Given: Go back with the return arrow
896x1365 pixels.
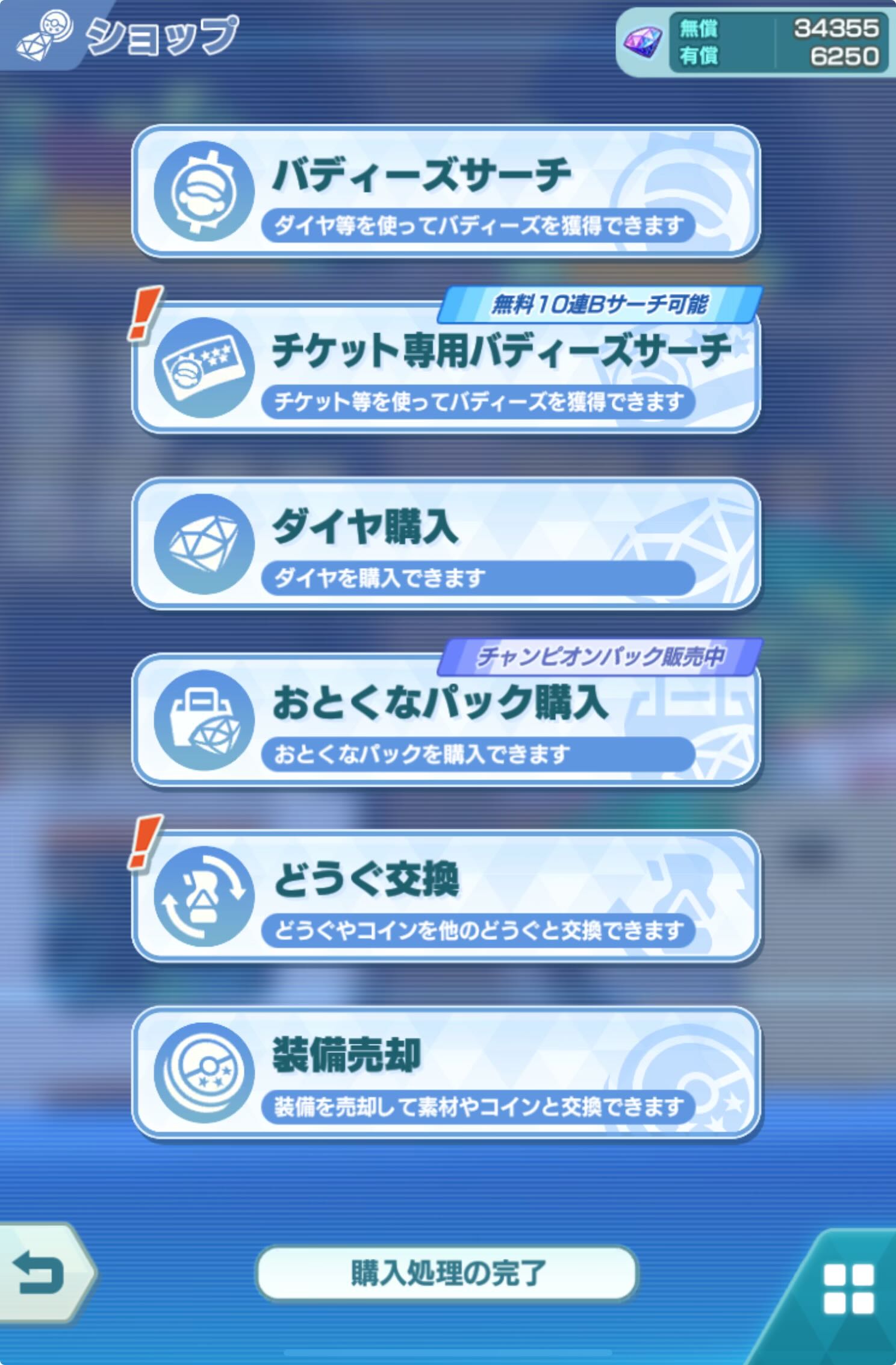Looking at the screenshot, I should click(41, 1273).
